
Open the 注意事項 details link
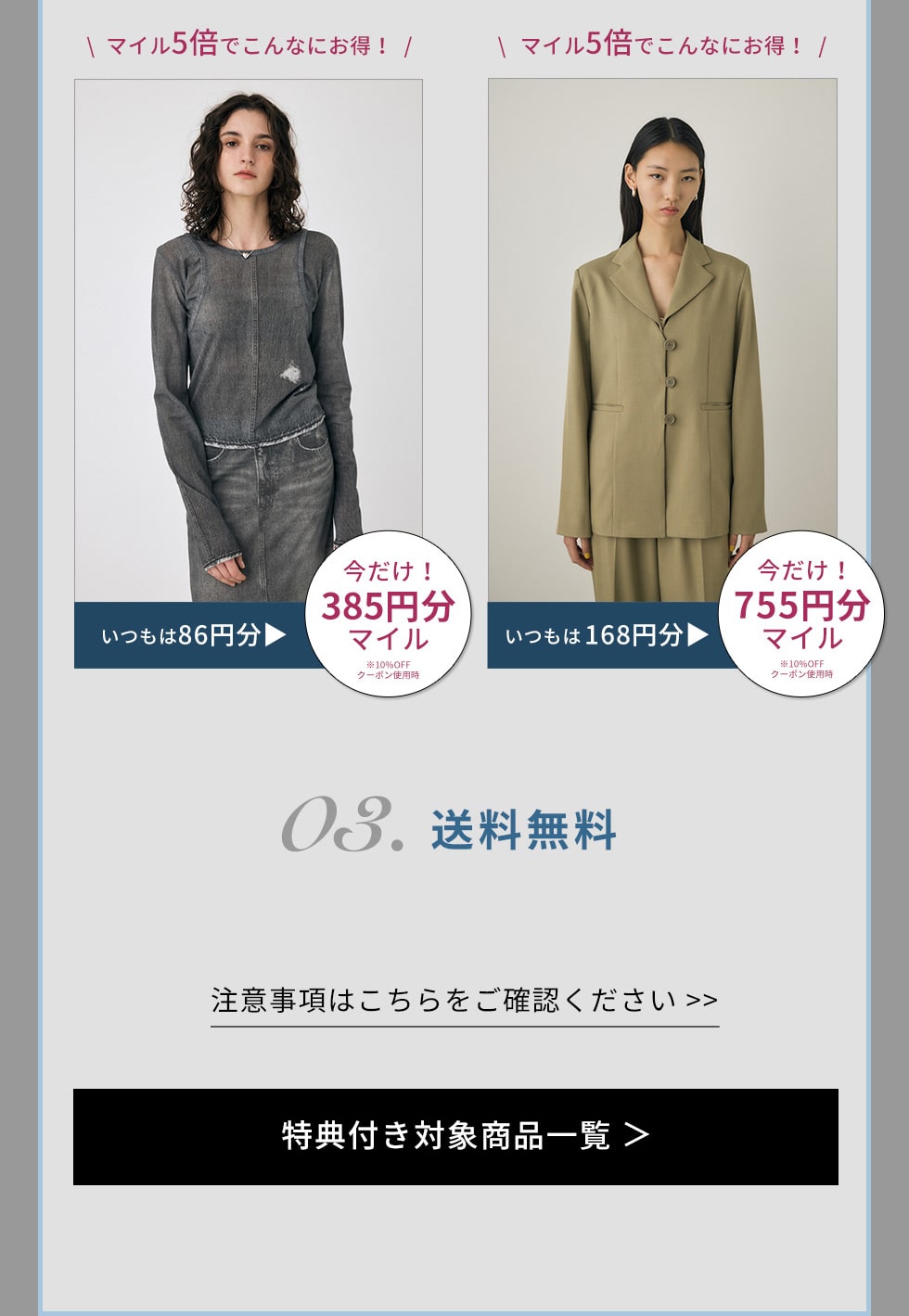(x=465, y=1002)
